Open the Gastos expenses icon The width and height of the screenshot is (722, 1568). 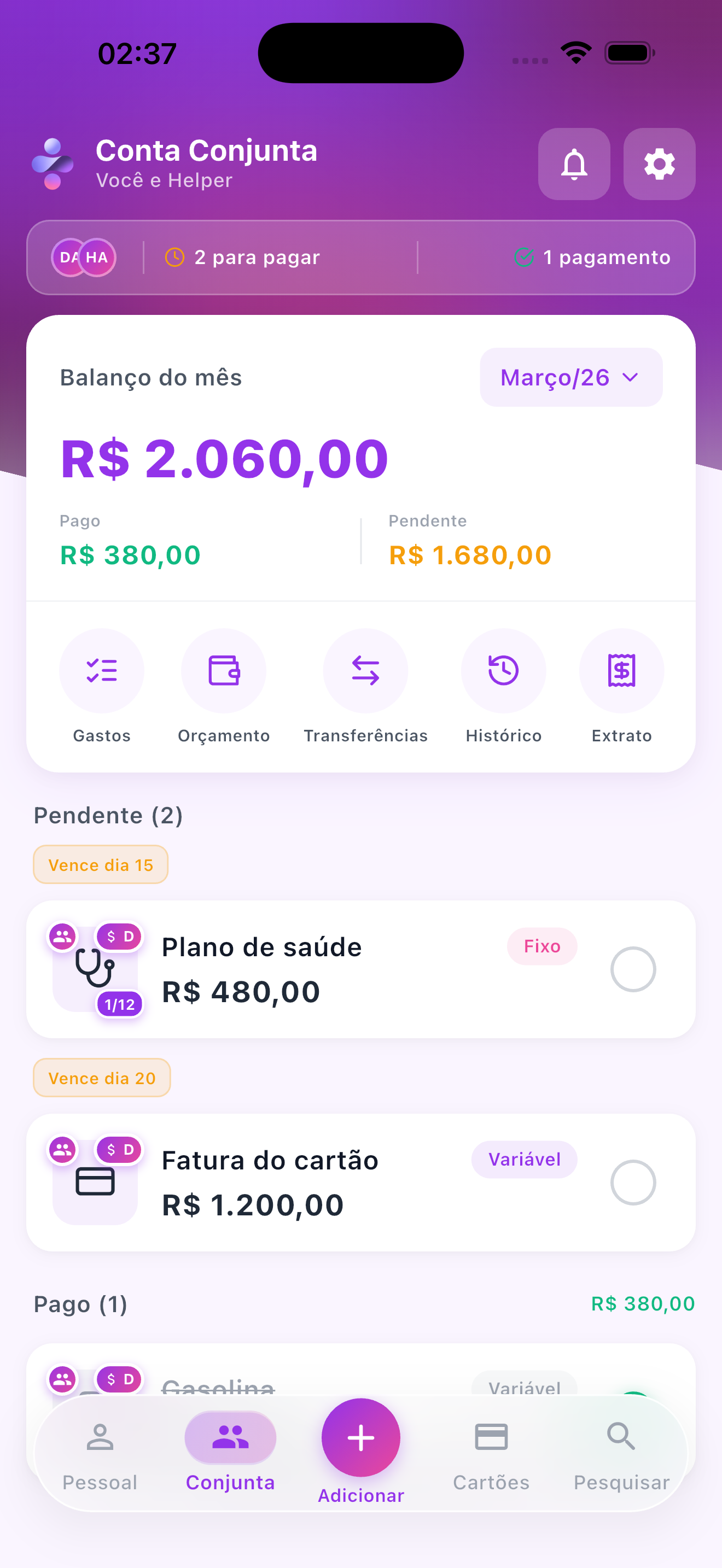click(x=101, y=670)
